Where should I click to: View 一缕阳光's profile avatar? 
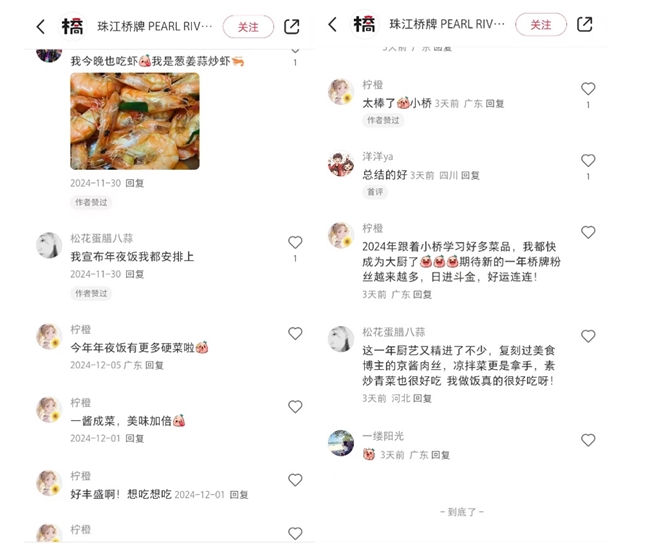pos(341,443)
